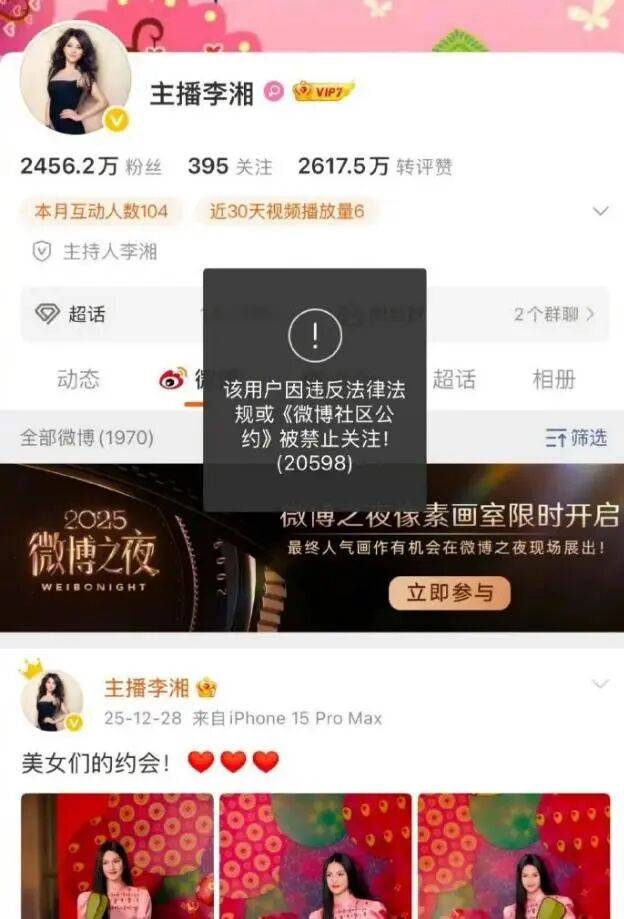Open the VIP7 membership badge
The width and height of the screenshot is (624, 919).
(x=323, y=92)
